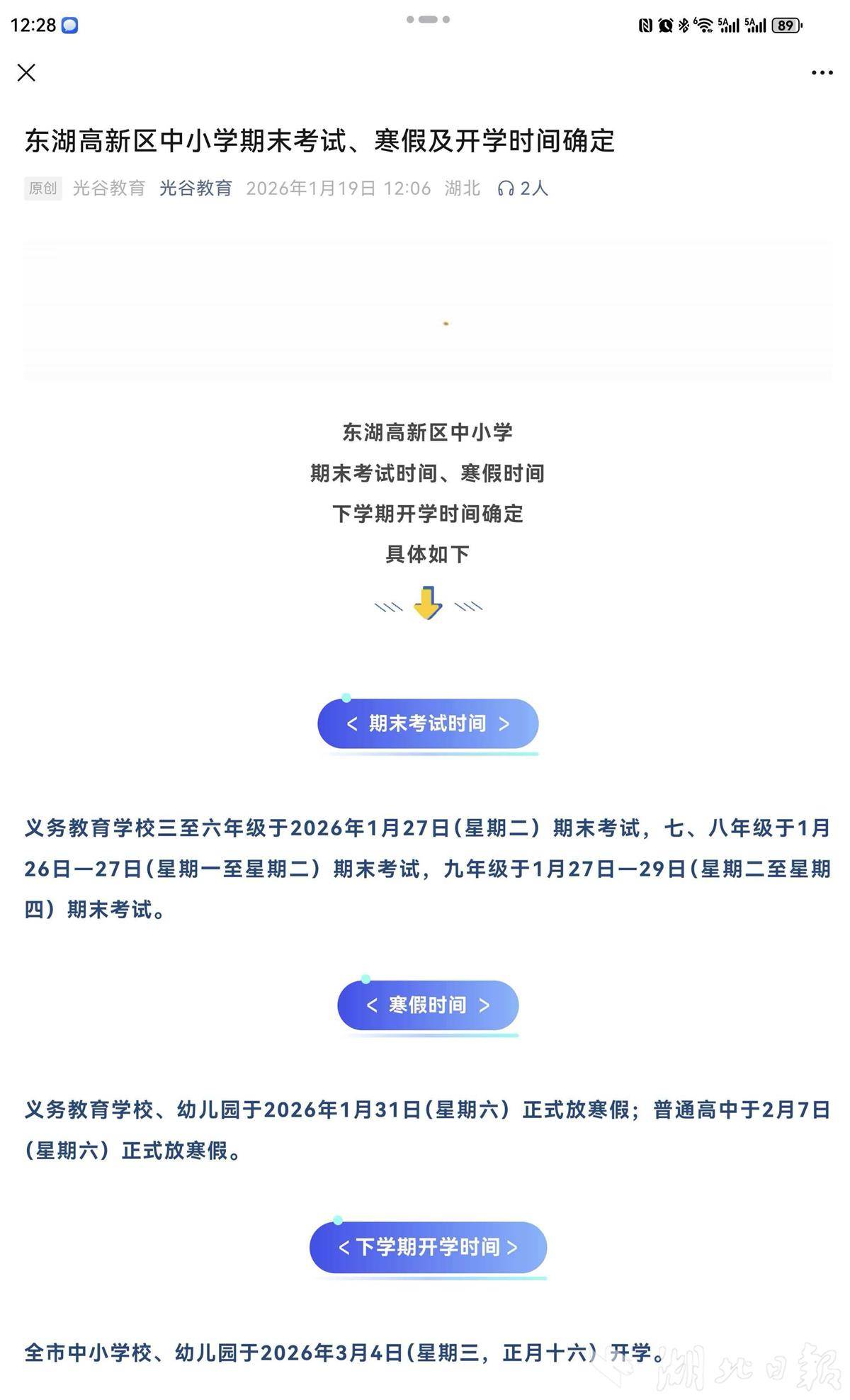Open the blue 光谷教育 account link

pos(195,188)
